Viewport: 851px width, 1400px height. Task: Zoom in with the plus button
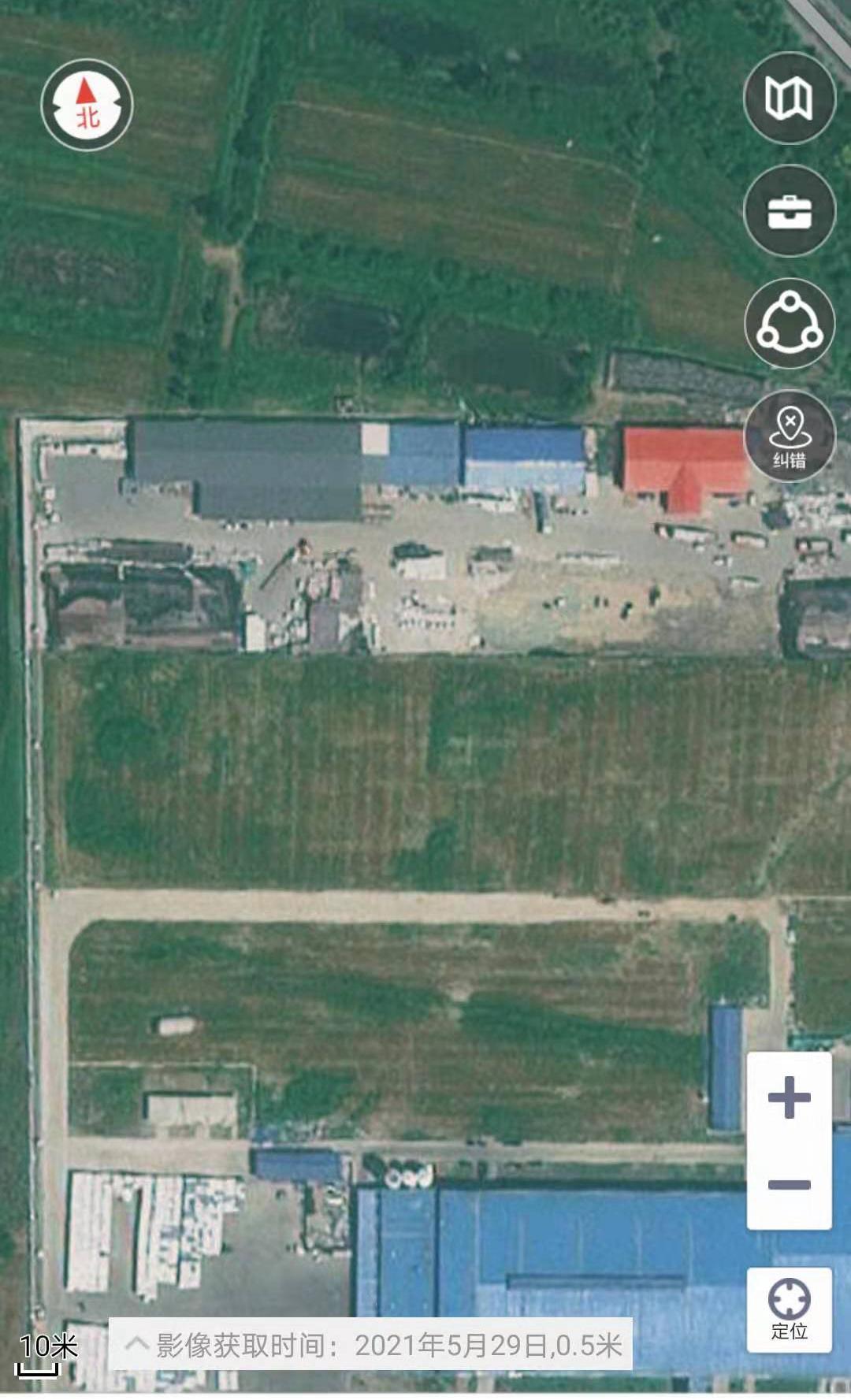point(789,1097)
